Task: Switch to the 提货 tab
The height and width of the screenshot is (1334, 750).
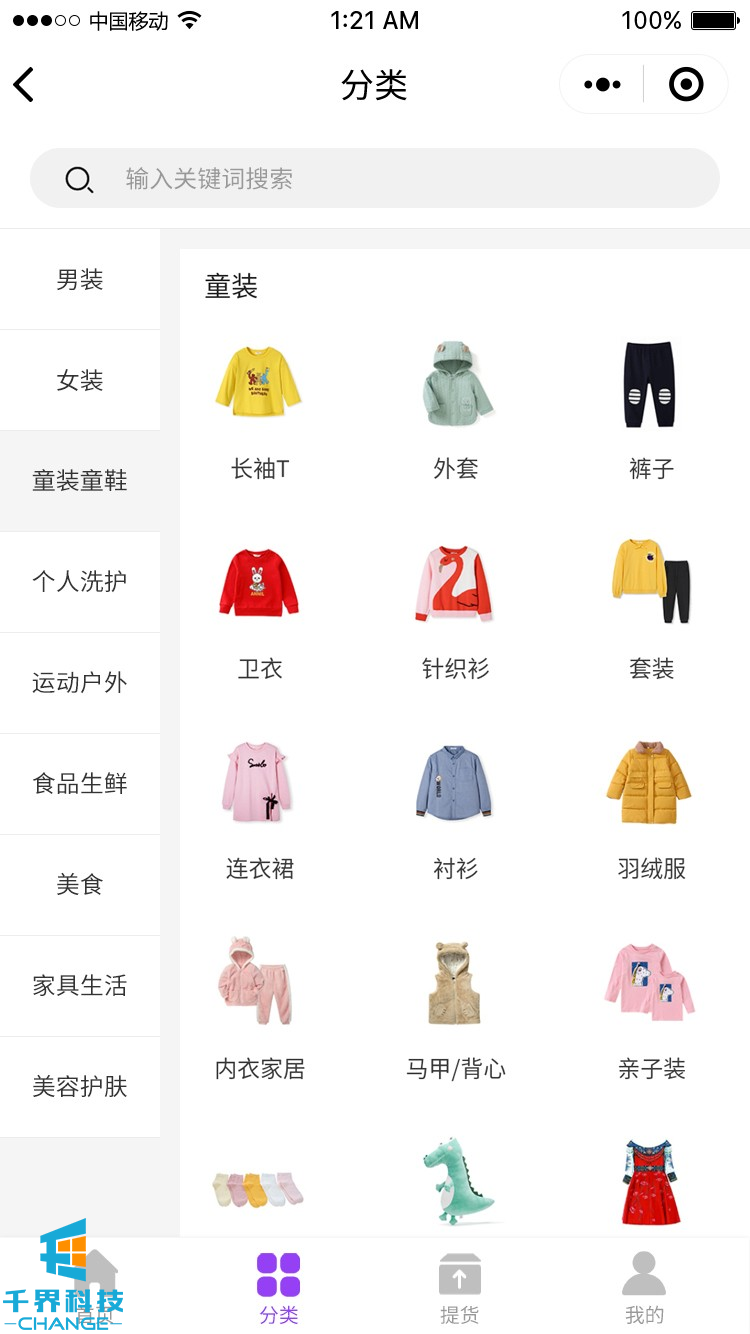Action: tap(460, 1288)
